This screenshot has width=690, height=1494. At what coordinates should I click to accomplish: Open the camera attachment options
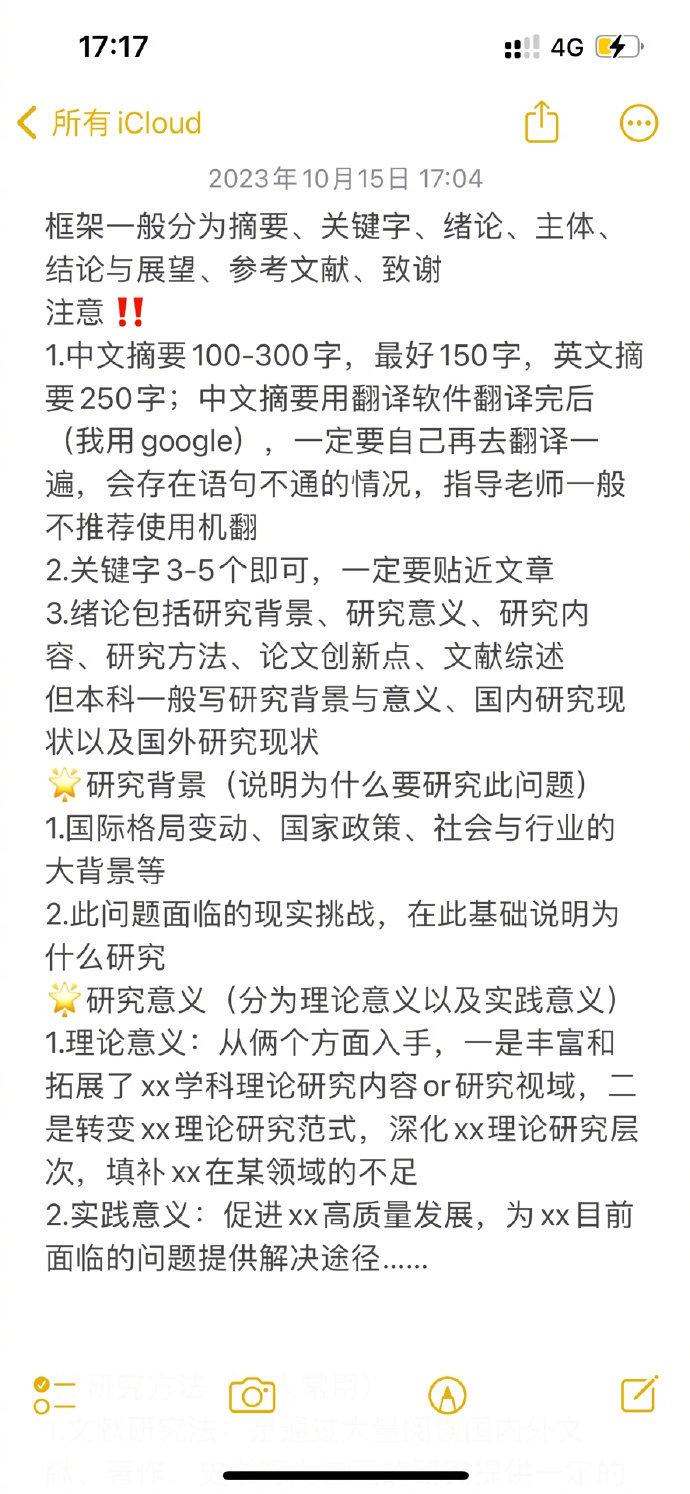point(252,1394)
